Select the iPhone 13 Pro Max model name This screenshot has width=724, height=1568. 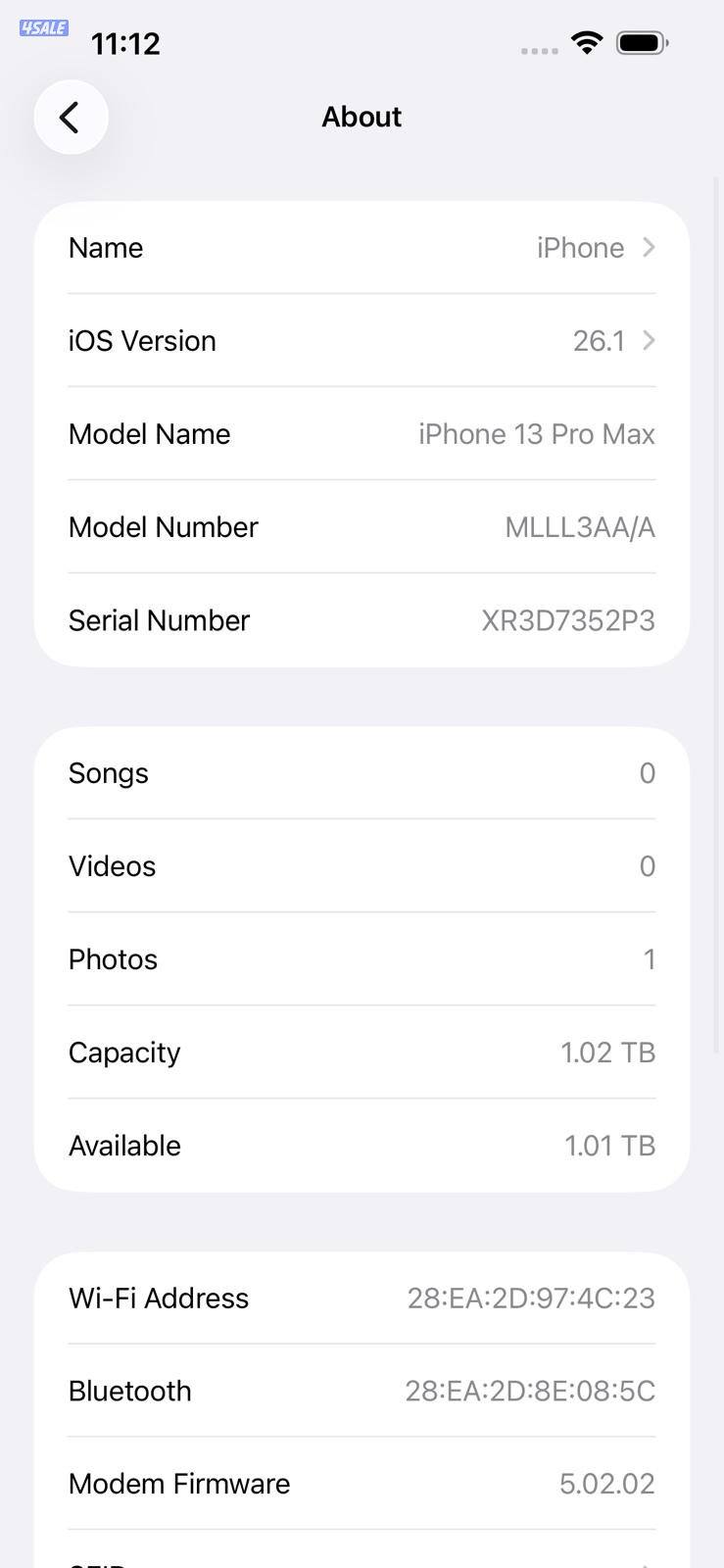[537, 434]
